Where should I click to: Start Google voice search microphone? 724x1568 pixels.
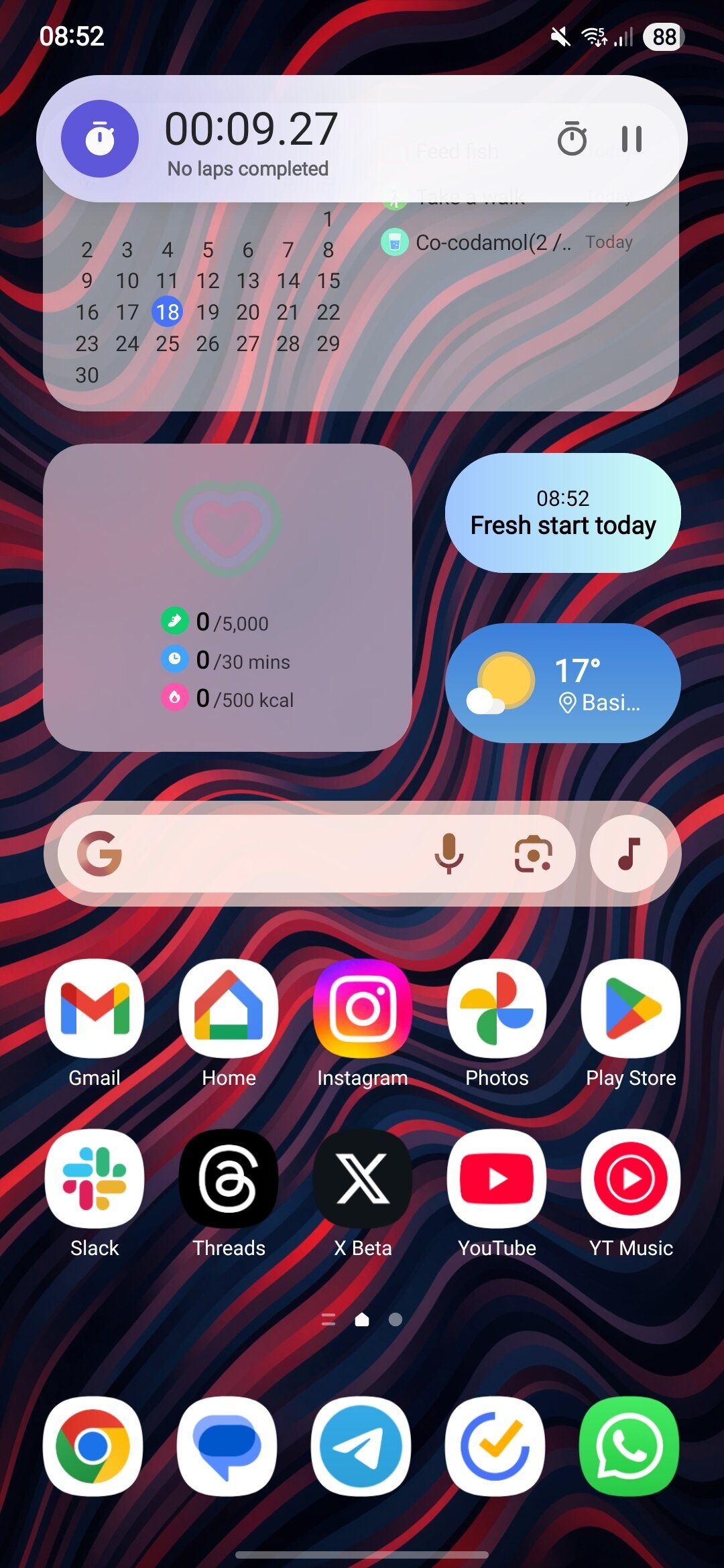click(448, 854)
